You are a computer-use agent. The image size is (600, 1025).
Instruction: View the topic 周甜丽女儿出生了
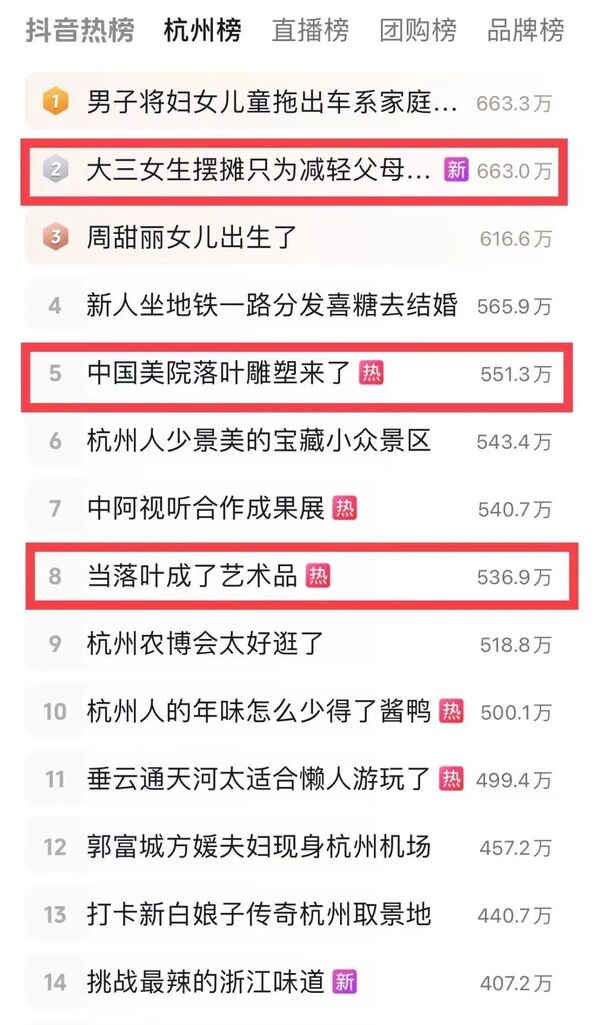(x=192, y=239)
